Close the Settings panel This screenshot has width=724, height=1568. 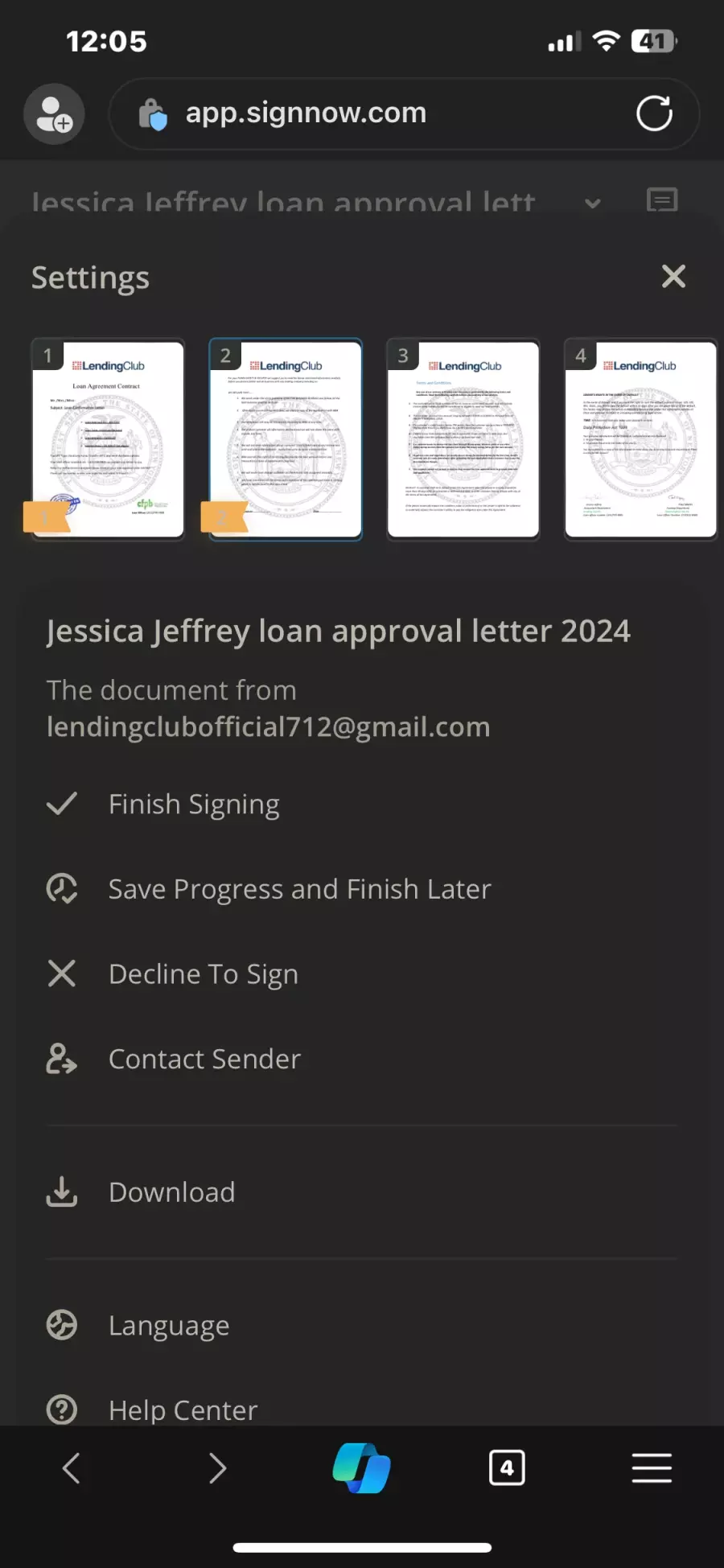click(673, 277)
